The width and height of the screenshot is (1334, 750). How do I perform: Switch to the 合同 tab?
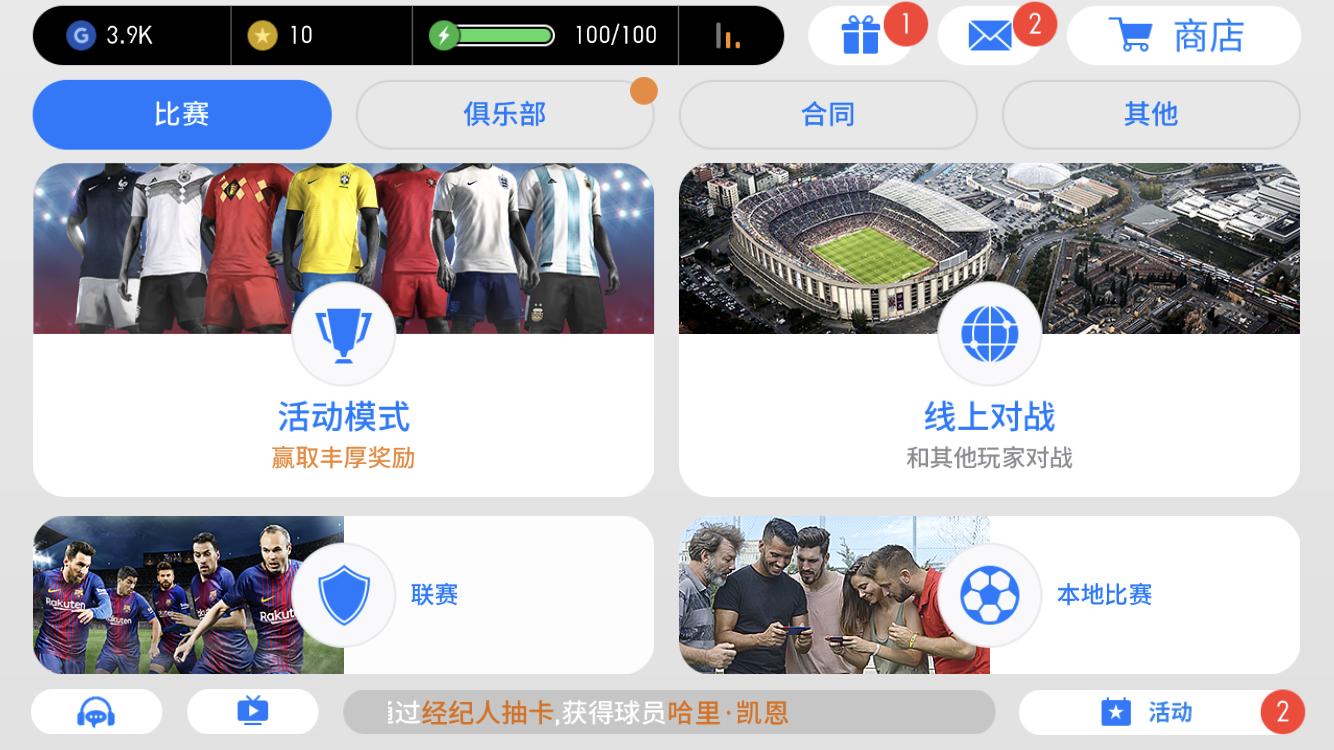click(x=827, y=114)
